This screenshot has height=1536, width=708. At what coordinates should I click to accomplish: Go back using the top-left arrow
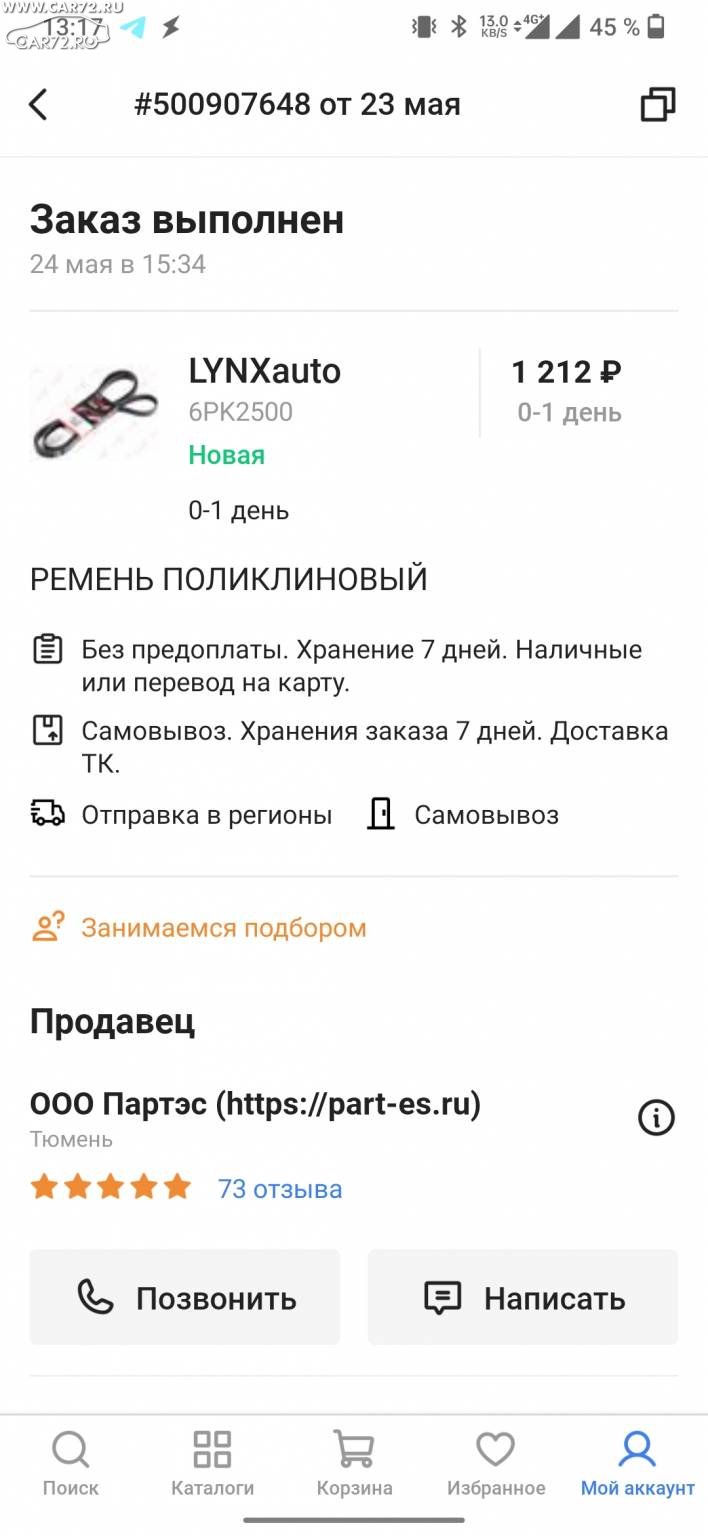[38, 104]
